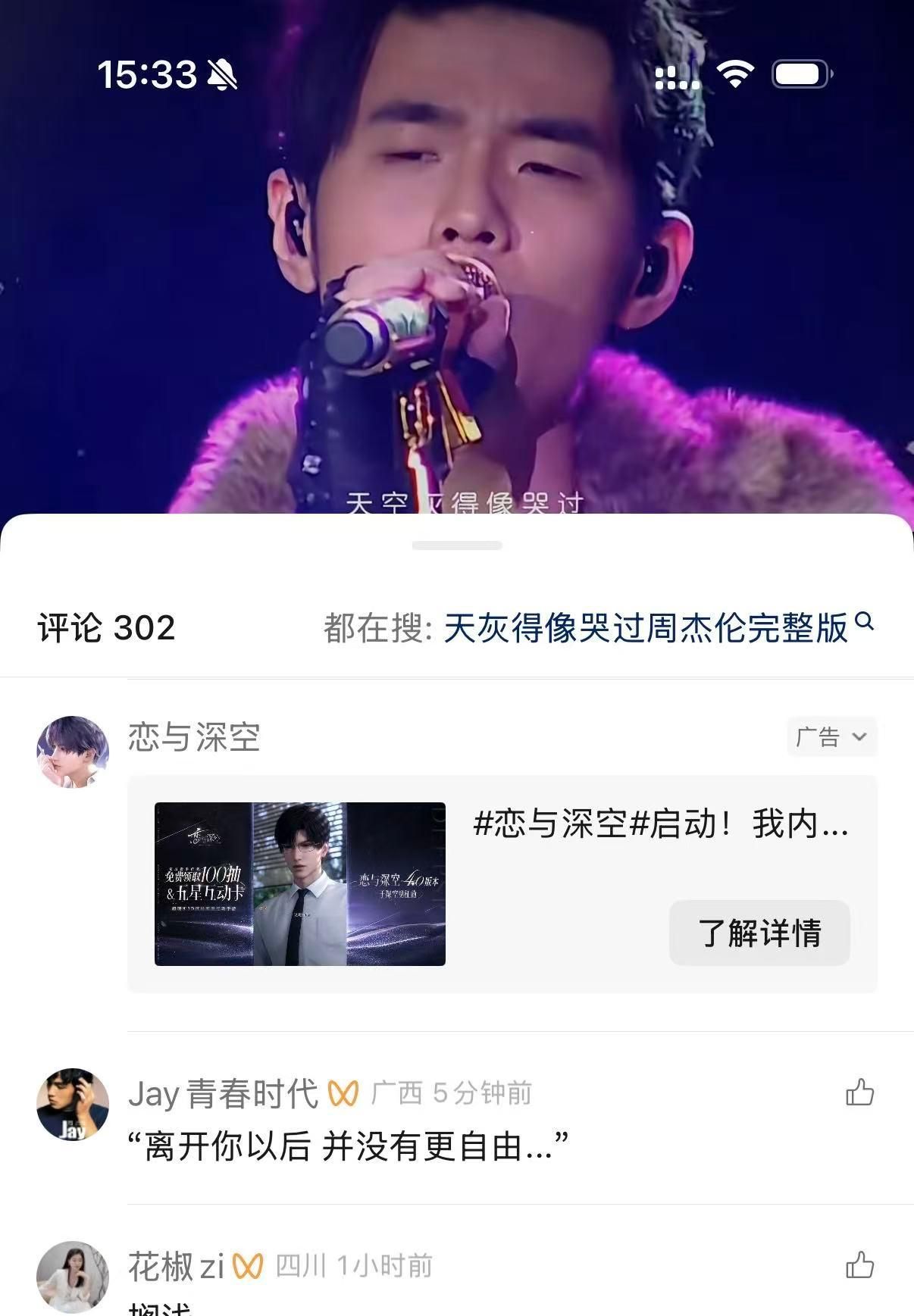This screenshot has height=1316, width=914.
Task: Tap the video above to close comments
Action: coord(457,258)
